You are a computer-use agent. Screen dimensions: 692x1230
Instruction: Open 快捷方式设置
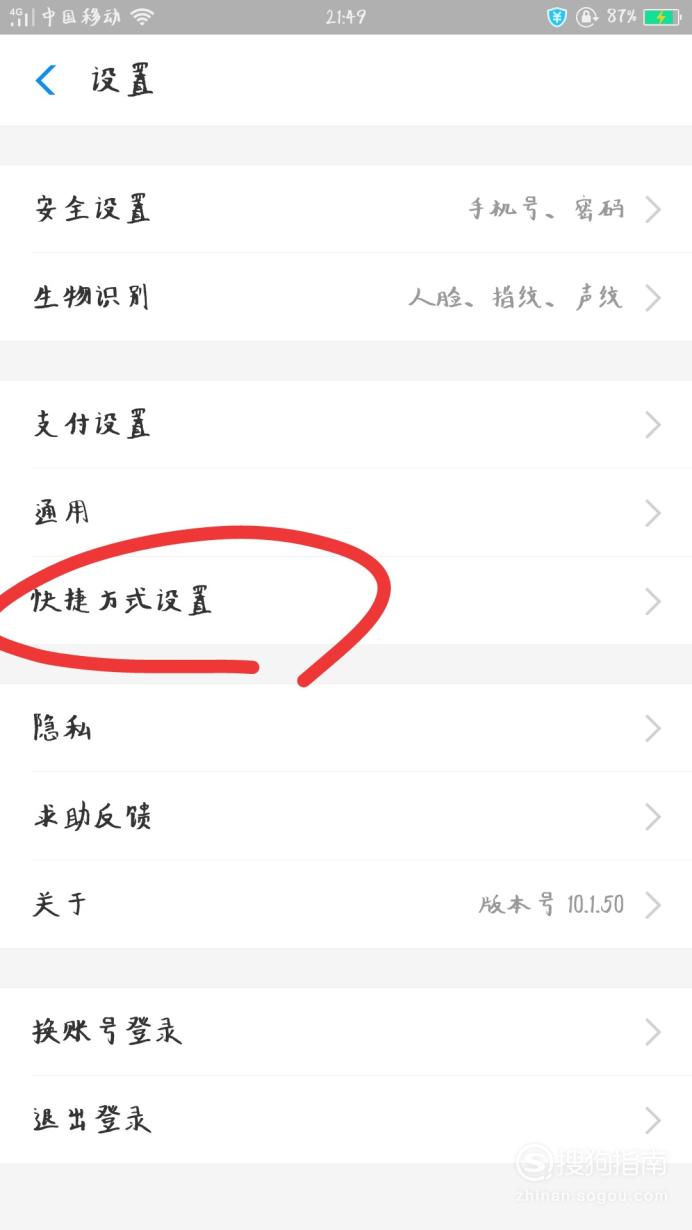coord(346,601)
